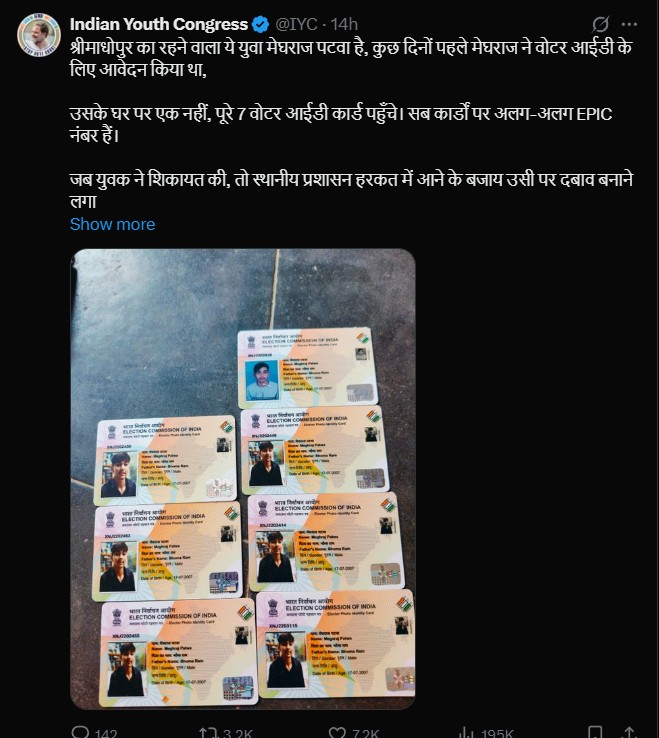The height and width of the screenshot is (738, 659).
Task: Share this post
Action: [630, 732]
